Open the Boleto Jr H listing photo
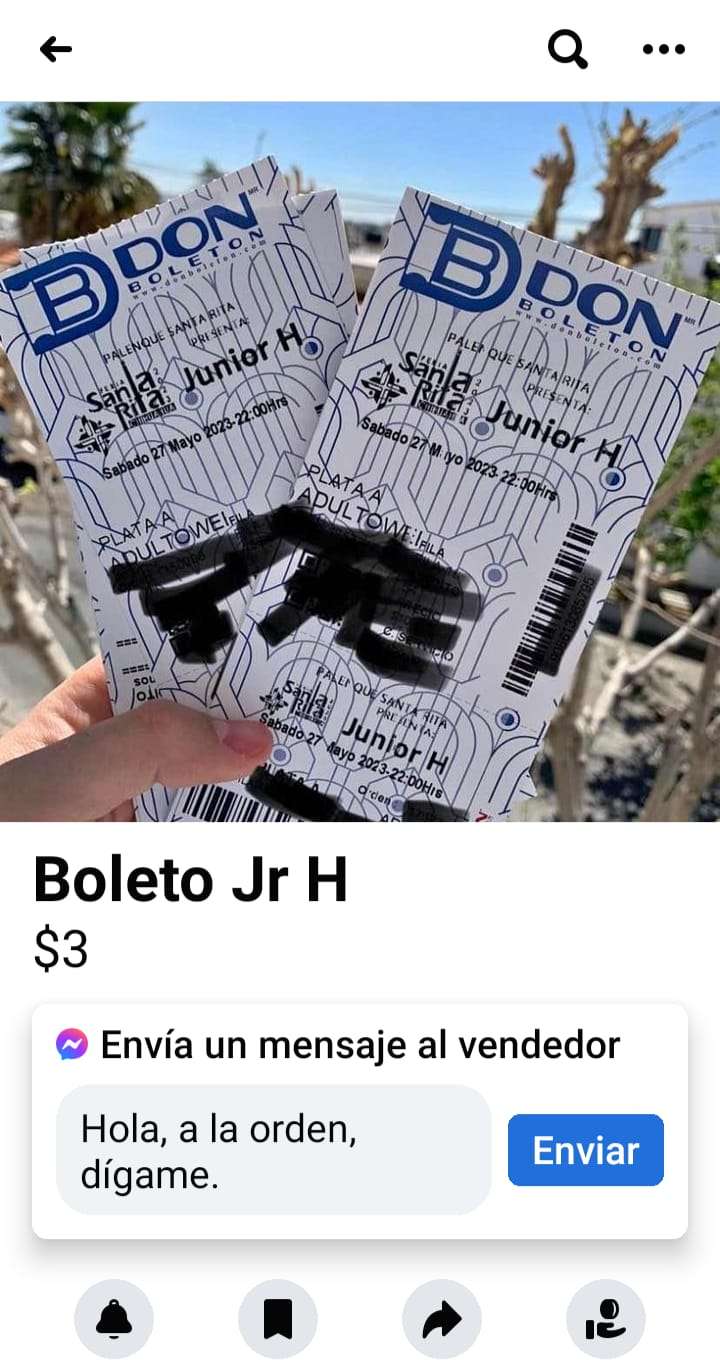720x1366 pixels. pyautogui.click(x=360, y=461)
